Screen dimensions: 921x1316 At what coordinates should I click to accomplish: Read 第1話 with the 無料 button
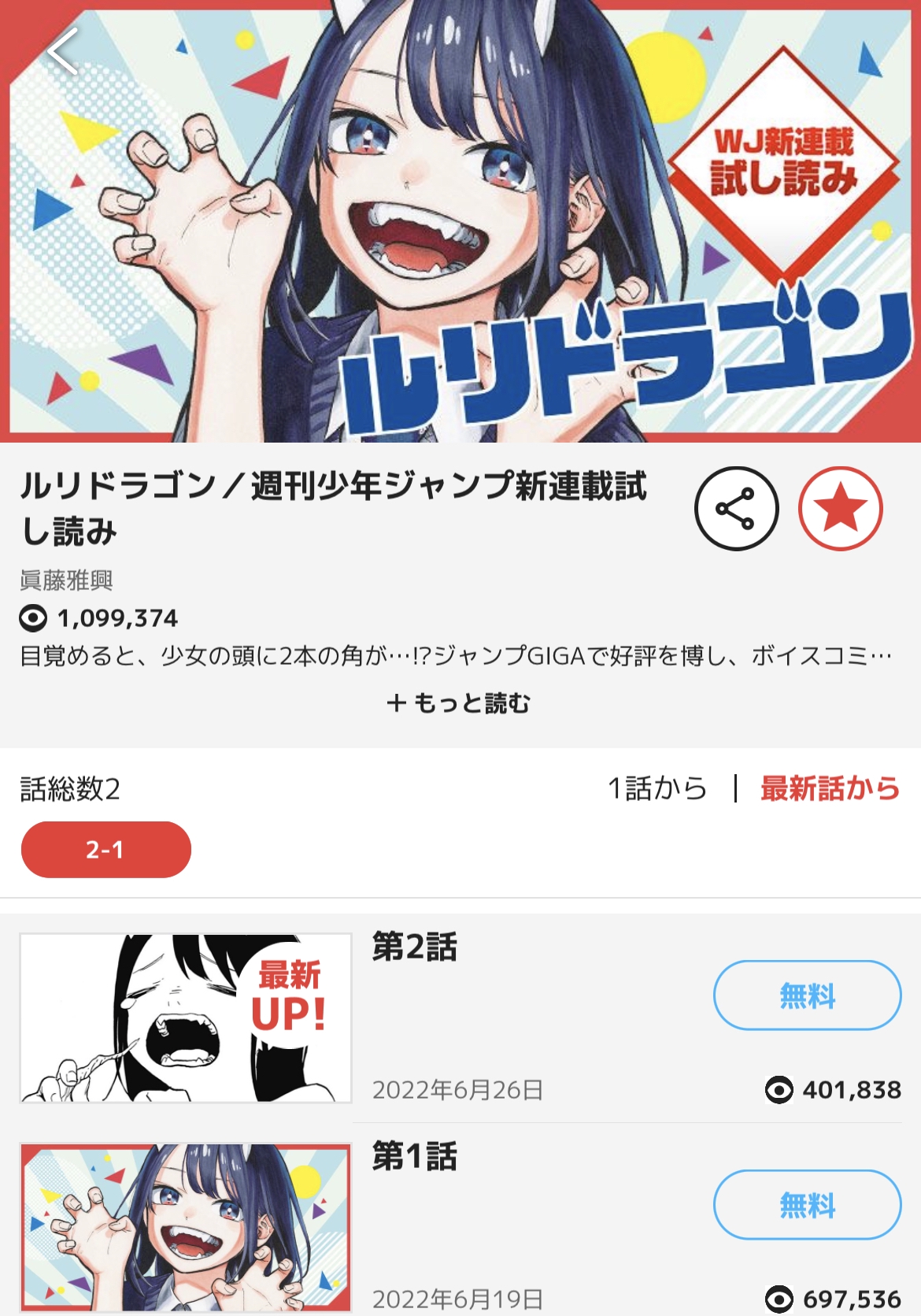[807, 1205]
